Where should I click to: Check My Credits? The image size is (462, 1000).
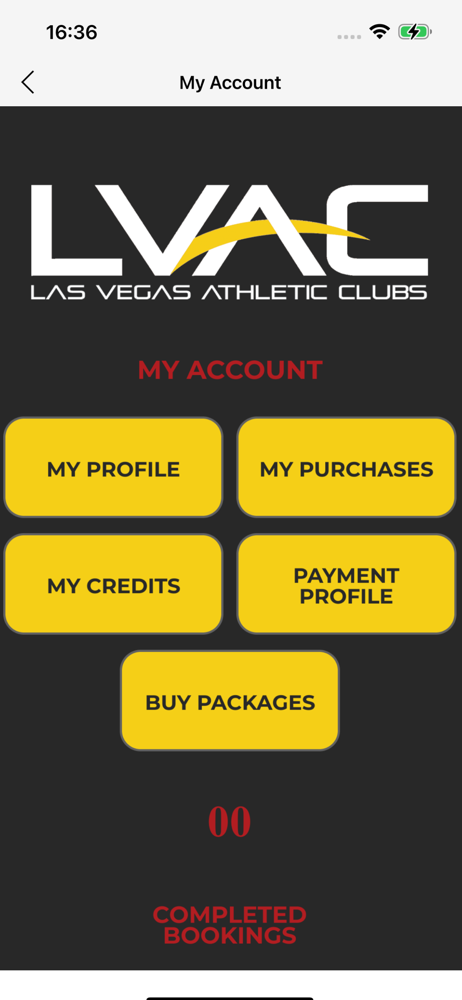pyautogui.click(x=114, y=584)
